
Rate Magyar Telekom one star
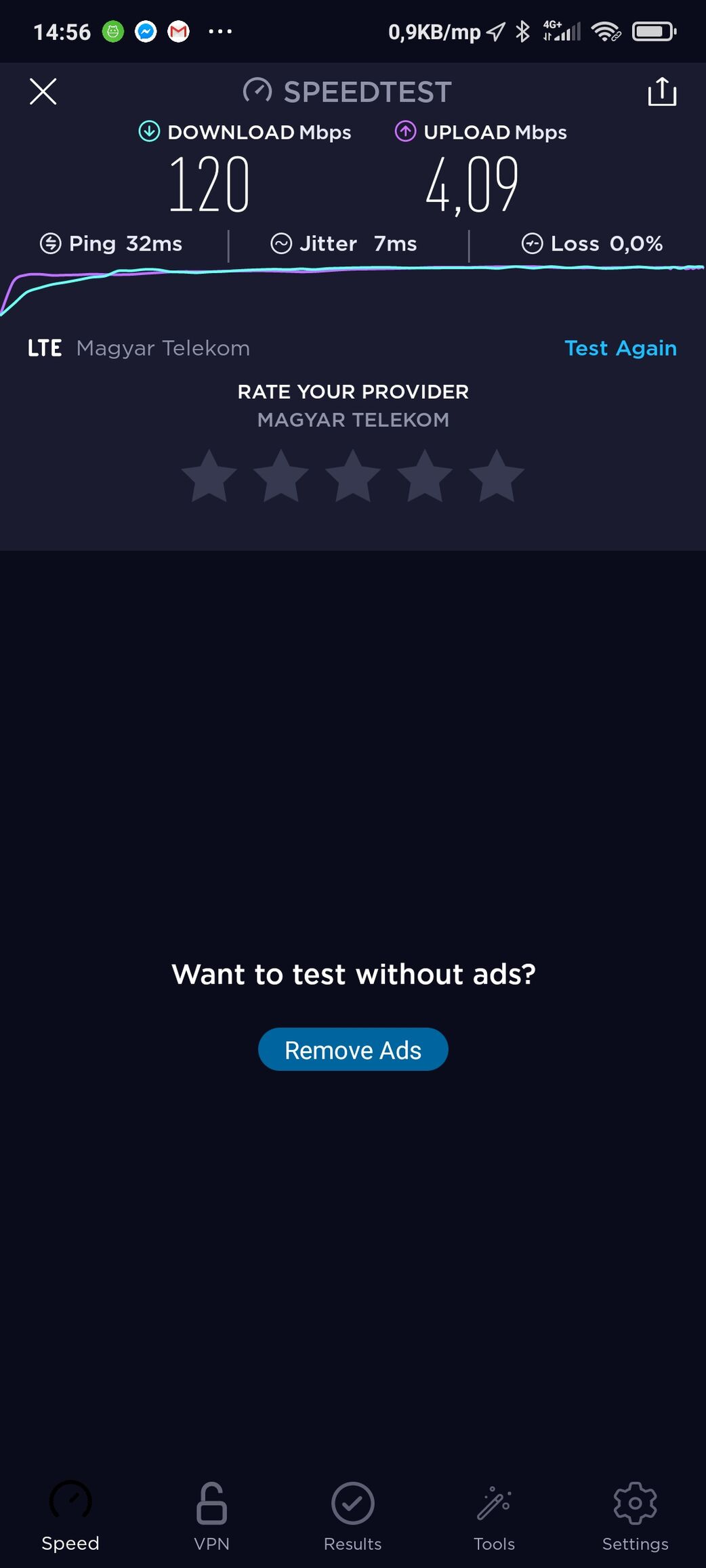point(209,476)
